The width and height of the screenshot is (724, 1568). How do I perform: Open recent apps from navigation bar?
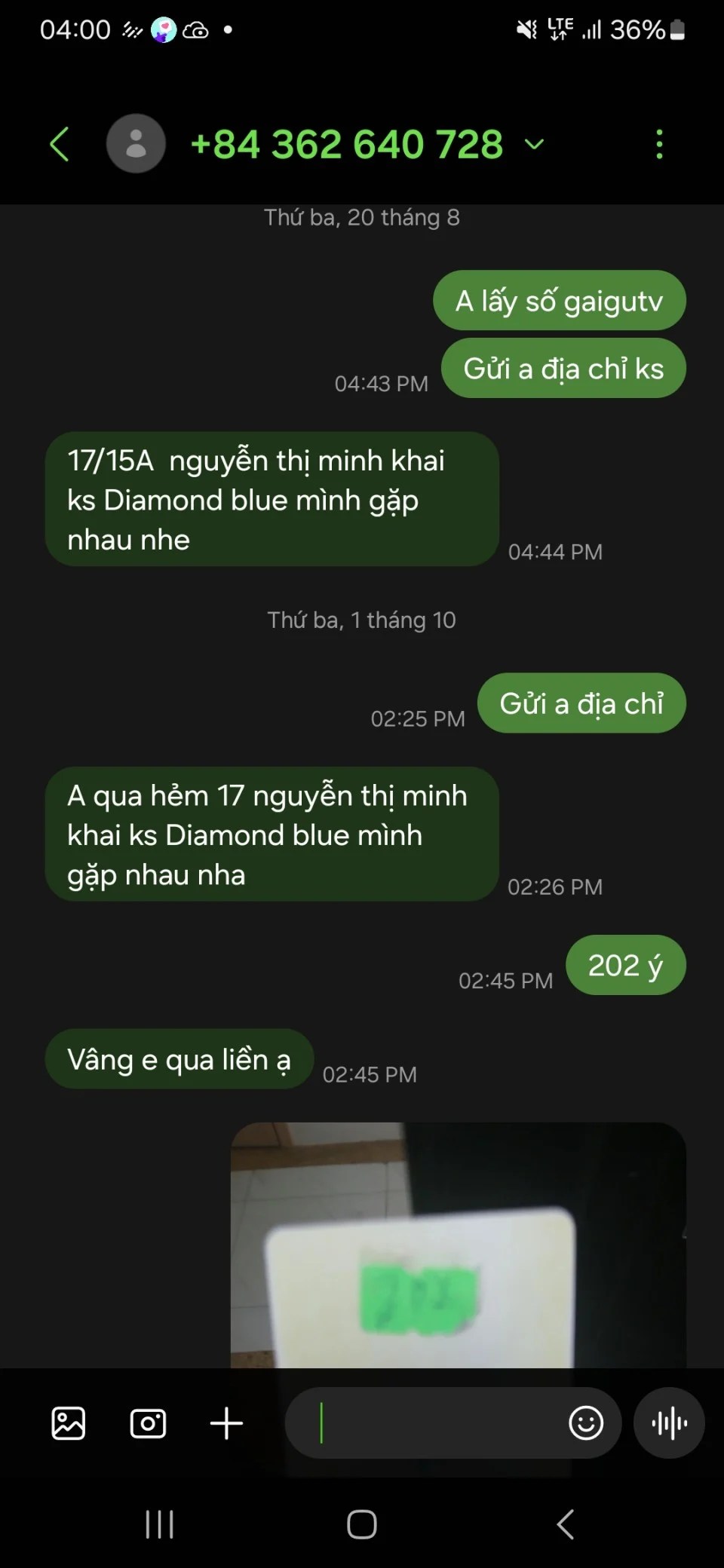pos(159,1524)
